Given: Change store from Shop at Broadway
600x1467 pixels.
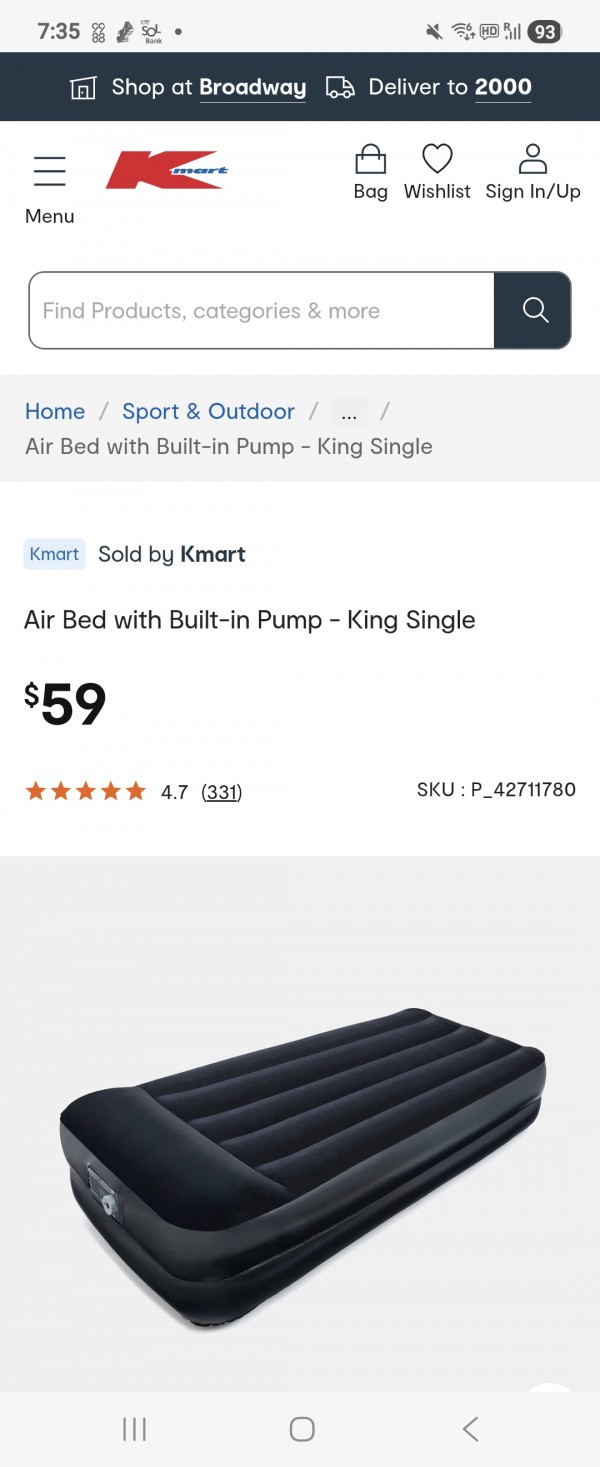Looking at the screenshot, I should tap(188, 87).
